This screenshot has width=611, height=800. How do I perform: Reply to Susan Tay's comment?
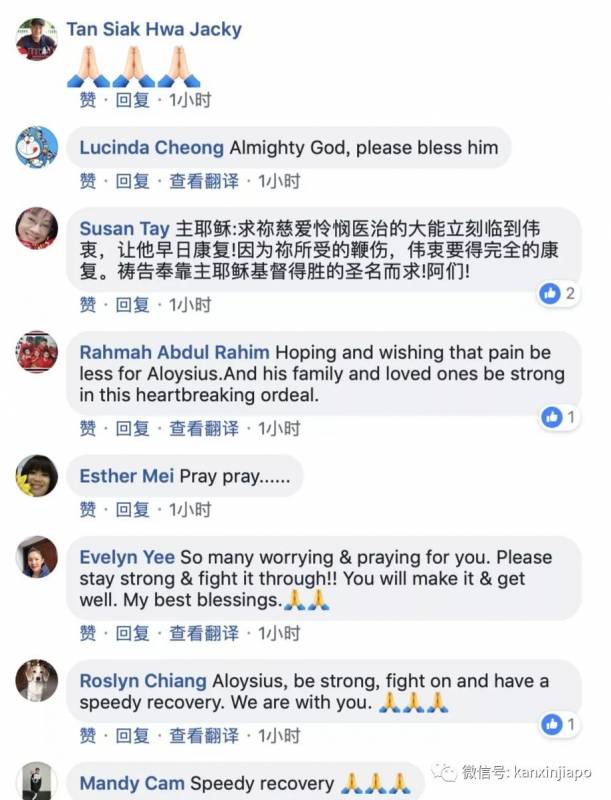[x=132, y=304]
